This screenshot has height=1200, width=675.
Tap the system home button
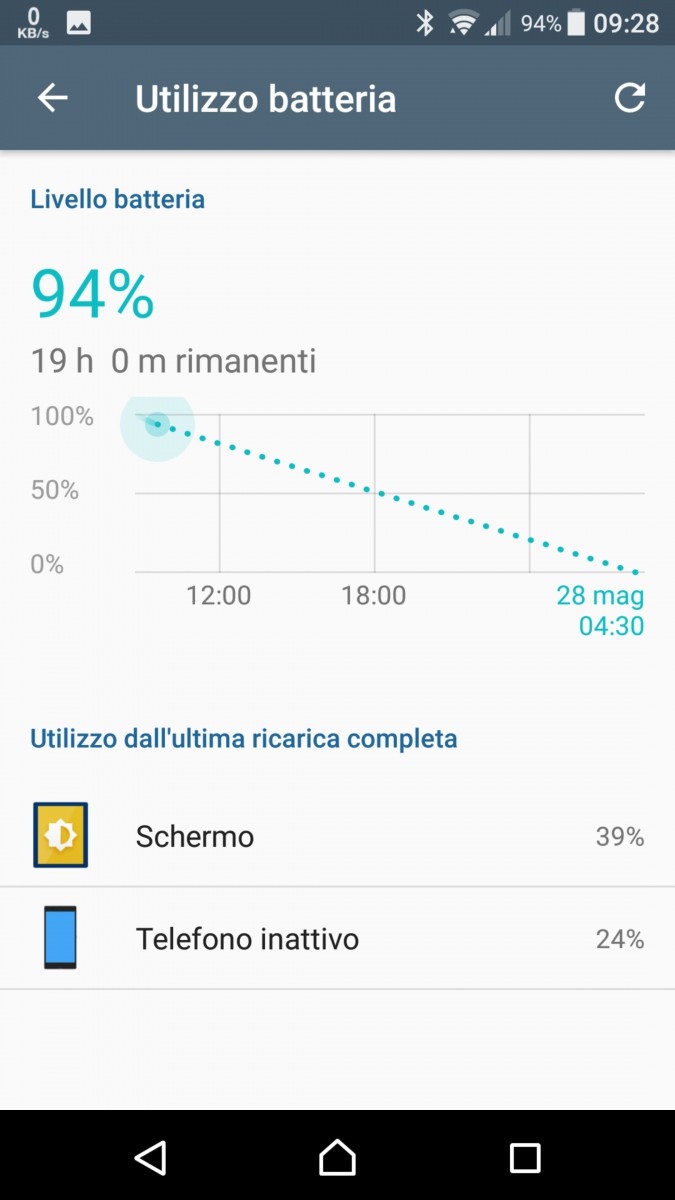(x=337, y=1157)
